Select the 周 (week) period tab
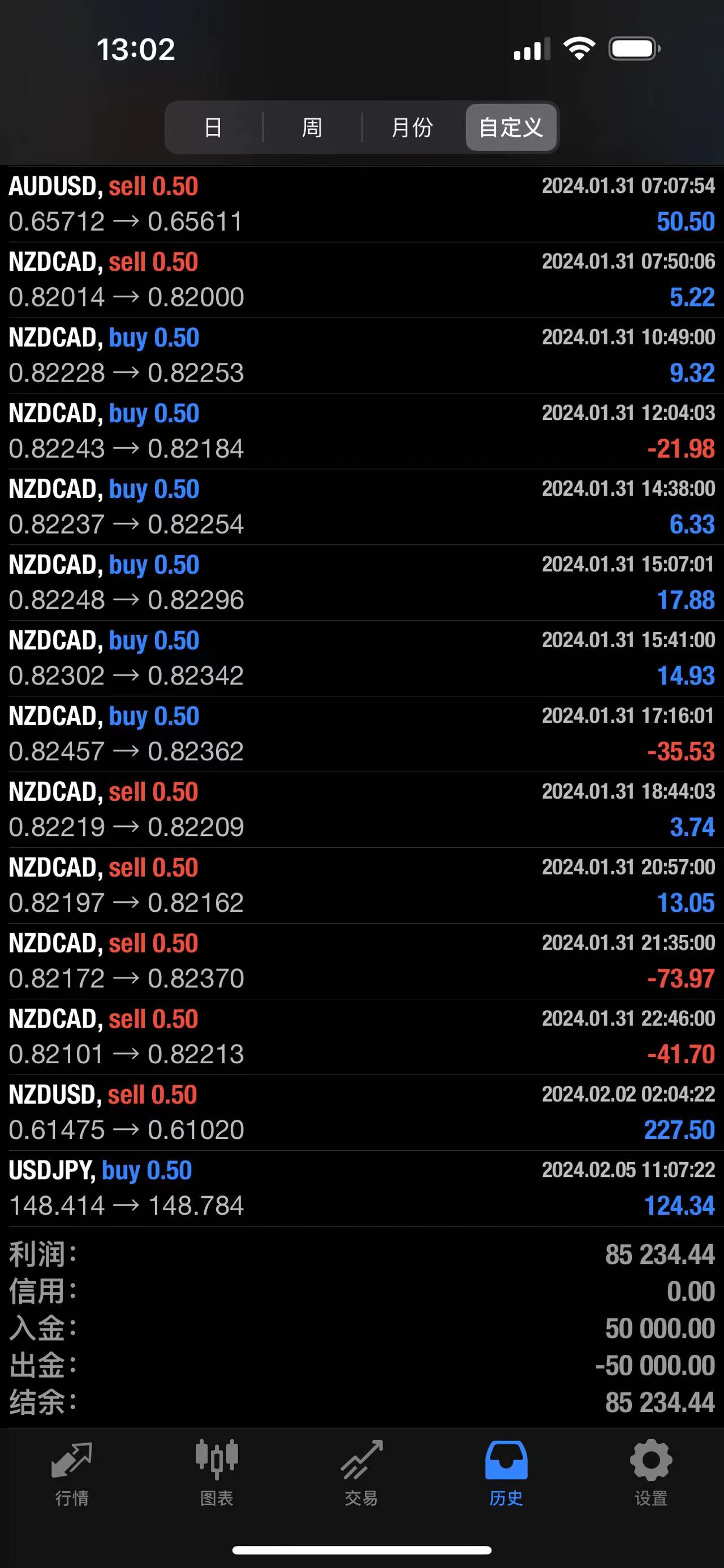The height and width of the screenshot is (1568, 724). coord(312,127)
